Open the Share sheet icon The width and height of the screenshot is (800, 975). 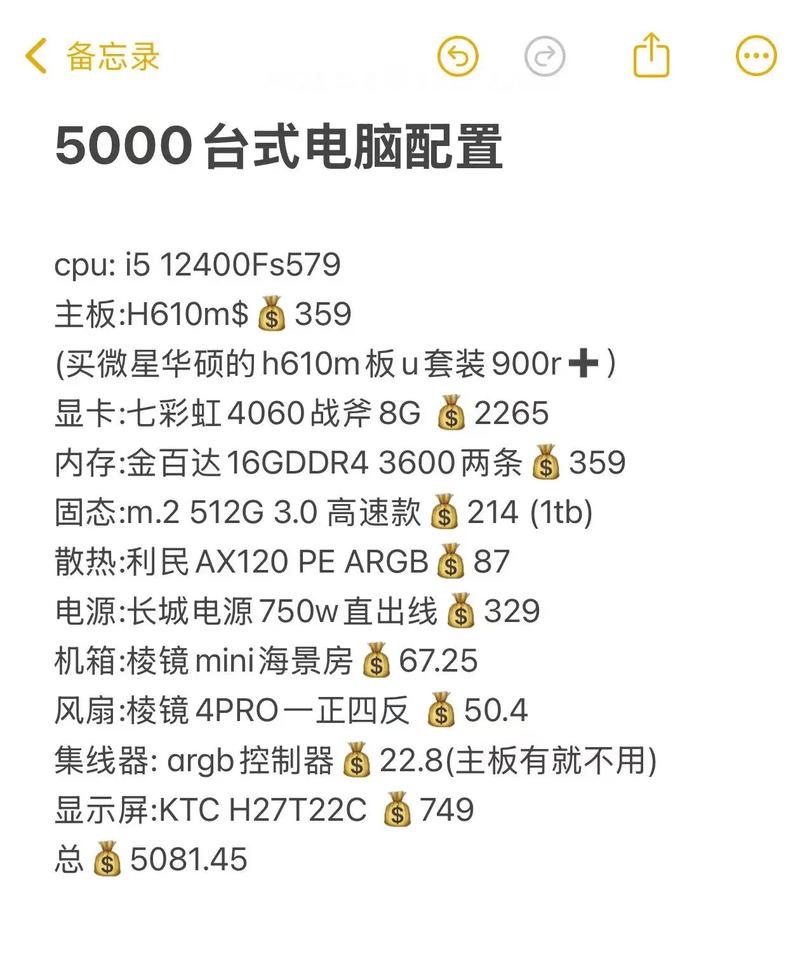(653, 55)
